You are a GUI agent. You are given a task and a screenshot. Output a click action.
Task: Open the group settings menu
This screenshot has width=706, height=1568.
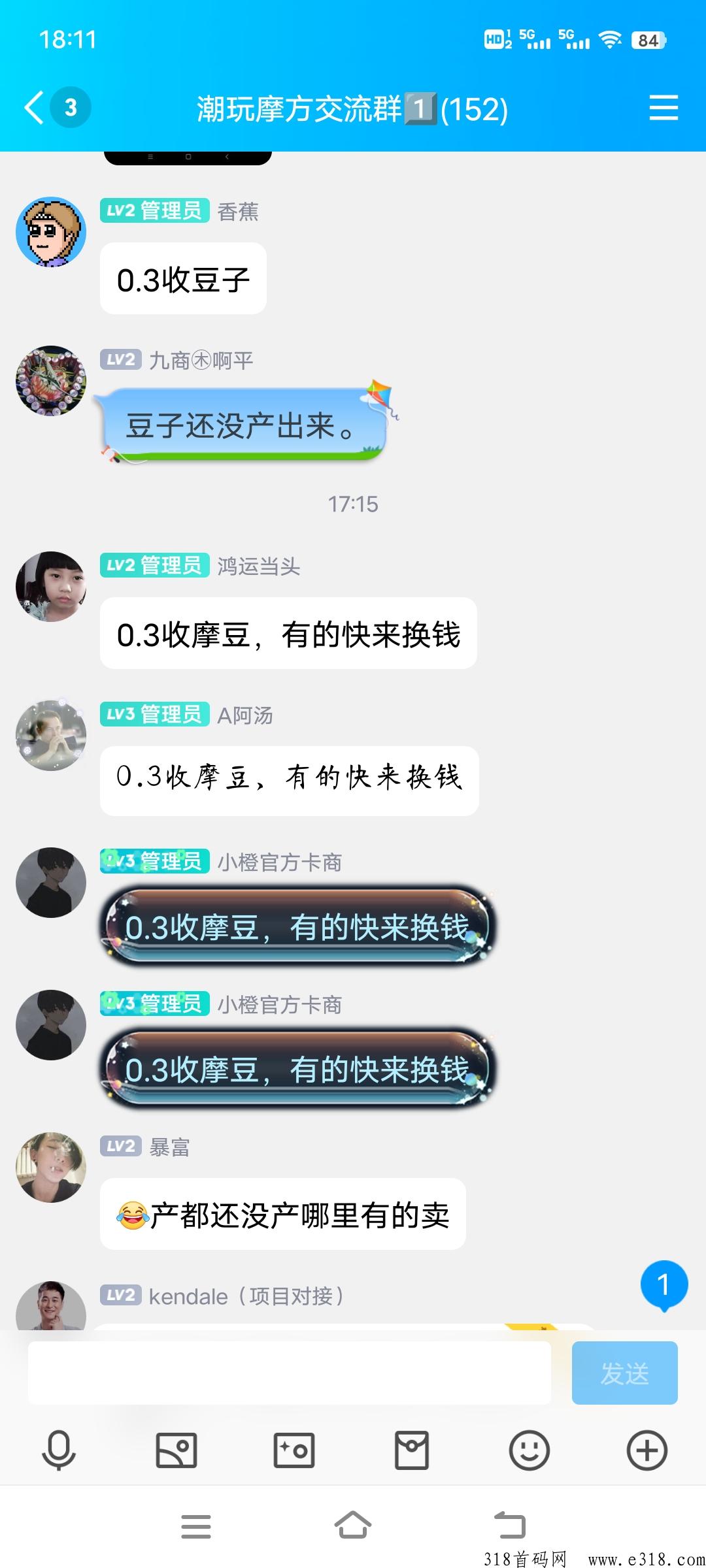pyautogui.click(x=663, y=108)
